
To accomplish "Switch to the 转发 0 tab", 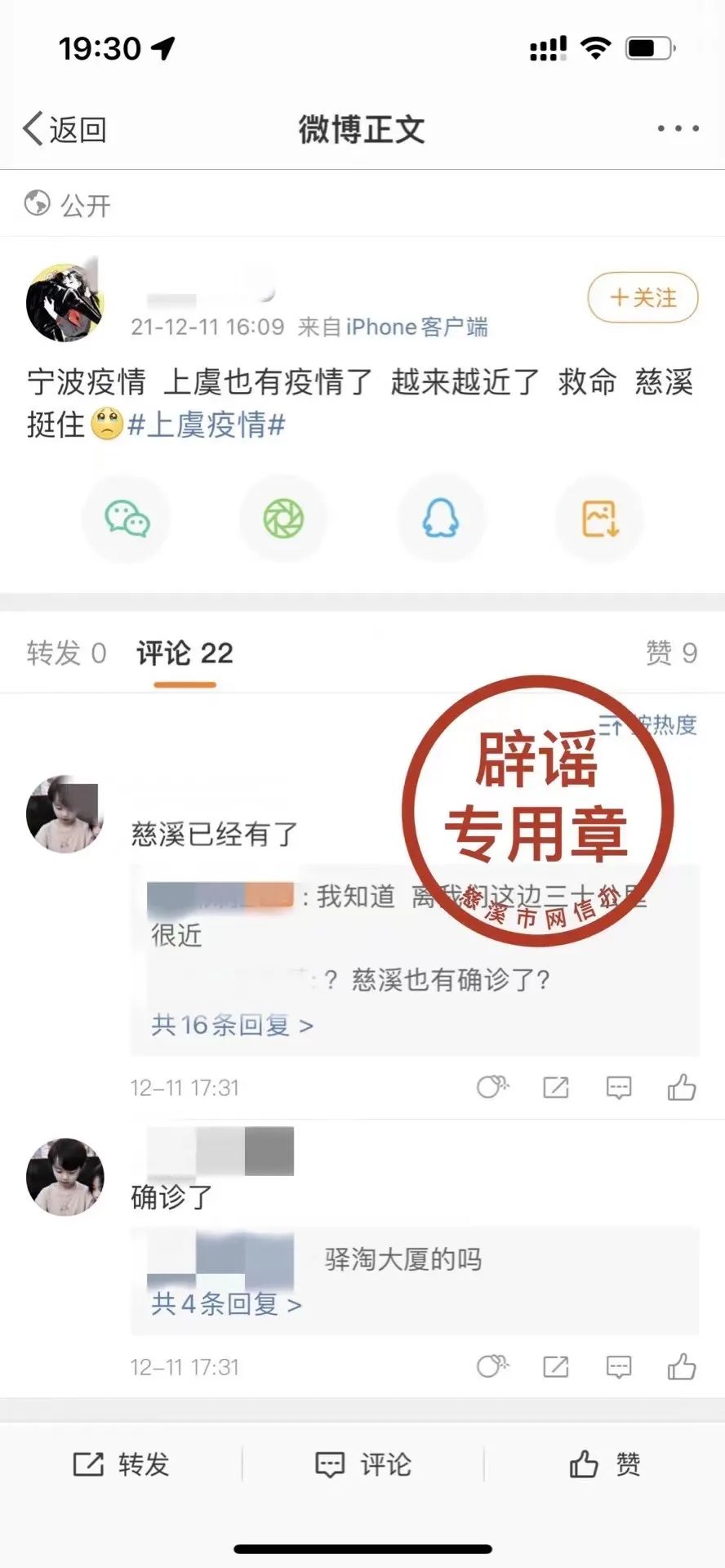I will click(x=66, y=653).
